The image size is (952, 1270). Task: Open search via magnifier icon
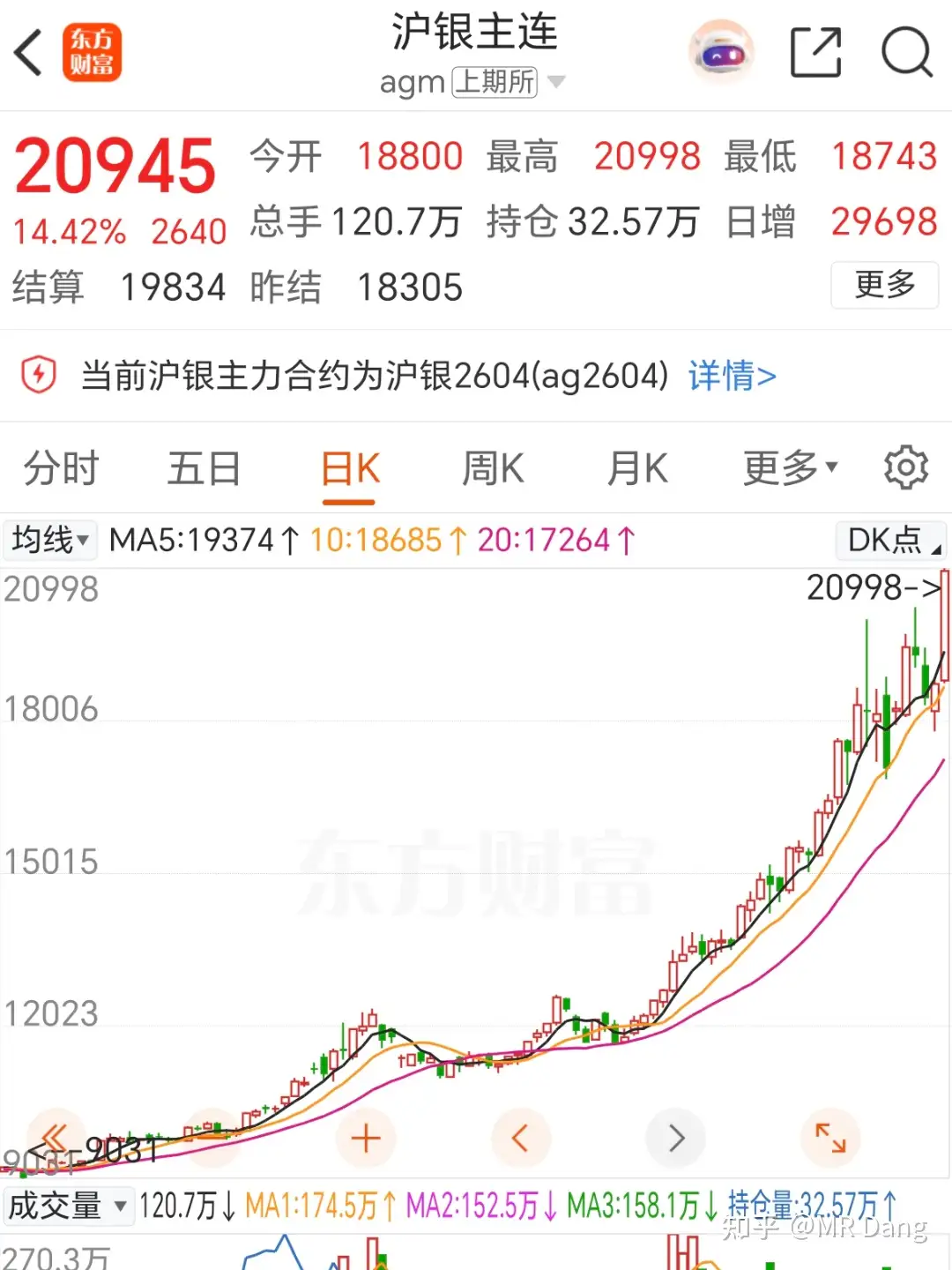pyautogui.click(x=906, y=53)
